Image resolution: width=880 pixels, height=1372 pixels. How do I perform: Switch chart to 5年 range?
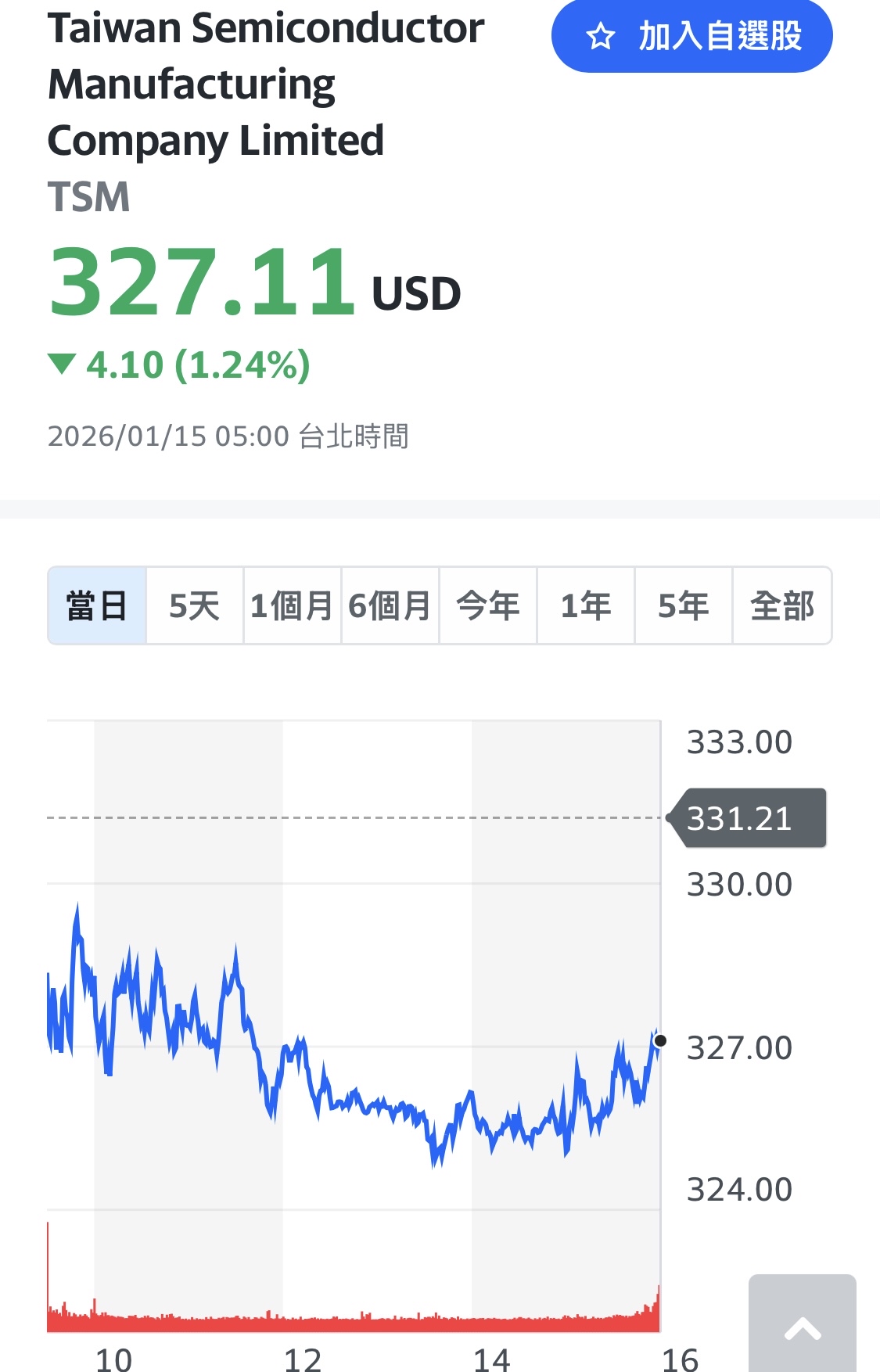tap(684, 606)
